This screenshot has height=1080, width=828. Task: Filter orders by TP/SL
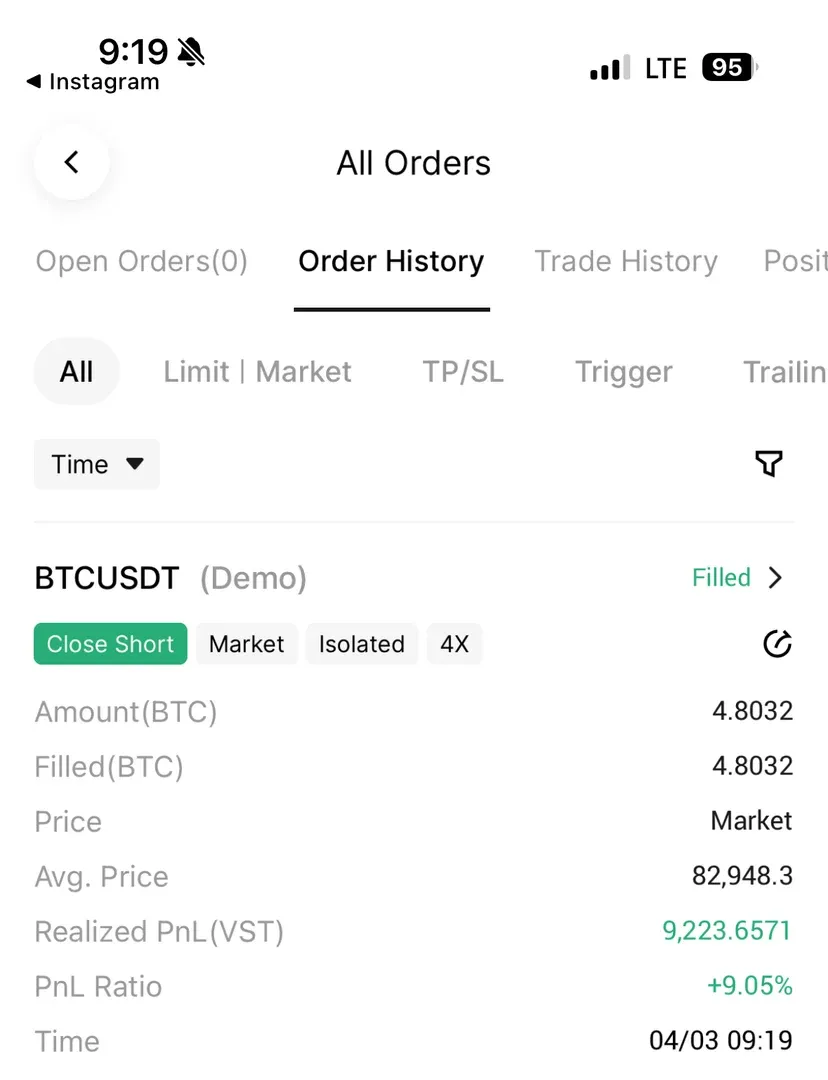pos(463,372)
